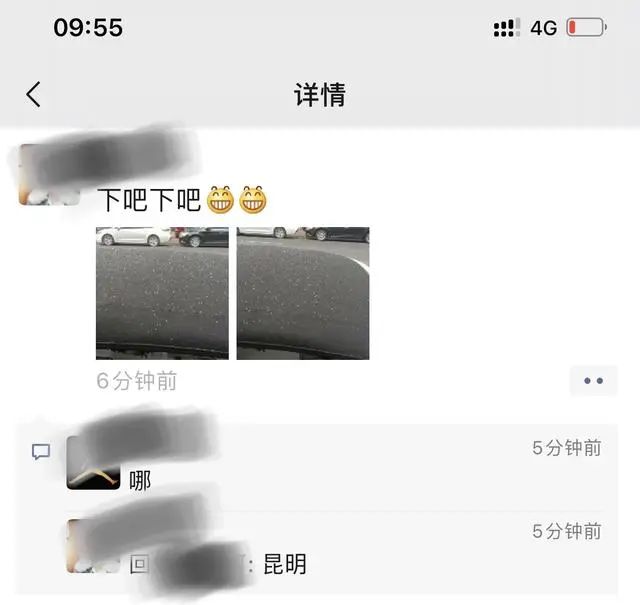Tap the reply comment saying 昆明

[284, 564]
